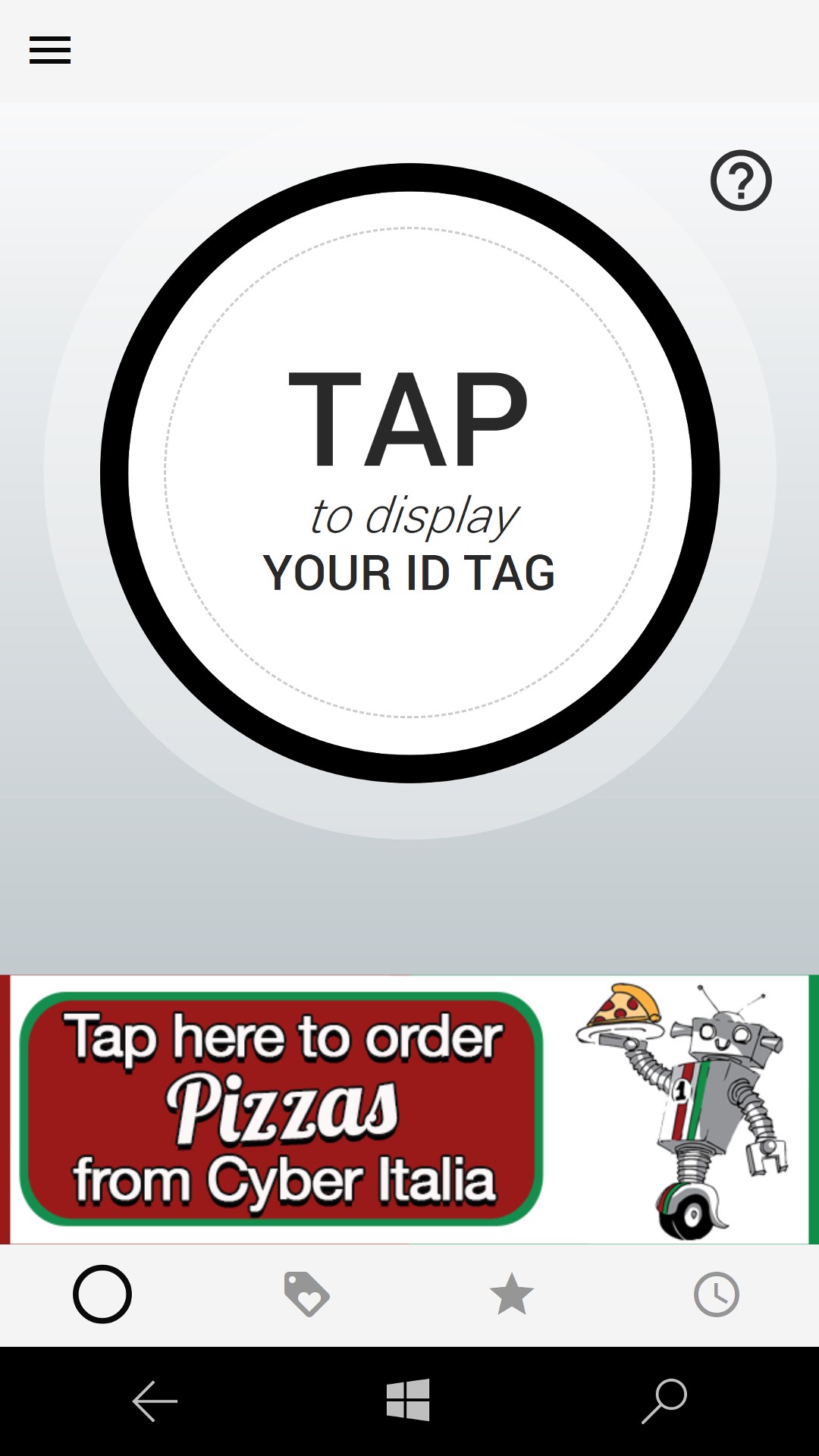Open system search with the magnifier key

click(x=664, y=1401)
